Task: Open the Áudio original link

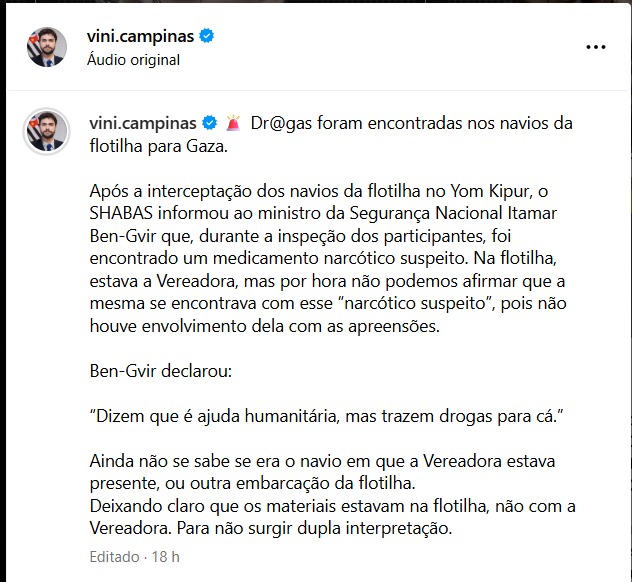Action: point(135,59)
